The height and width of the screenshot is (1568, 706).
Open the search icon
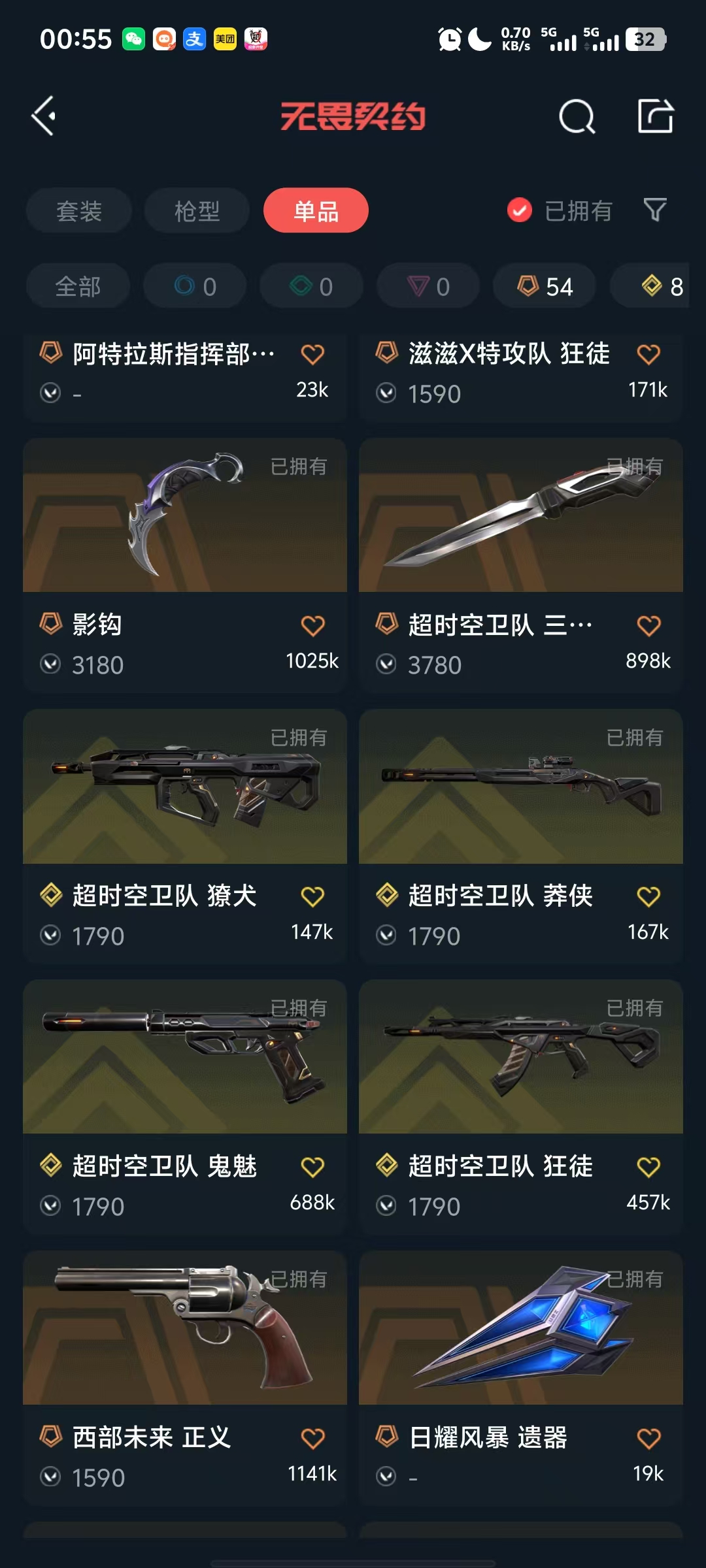click(577, 117)
